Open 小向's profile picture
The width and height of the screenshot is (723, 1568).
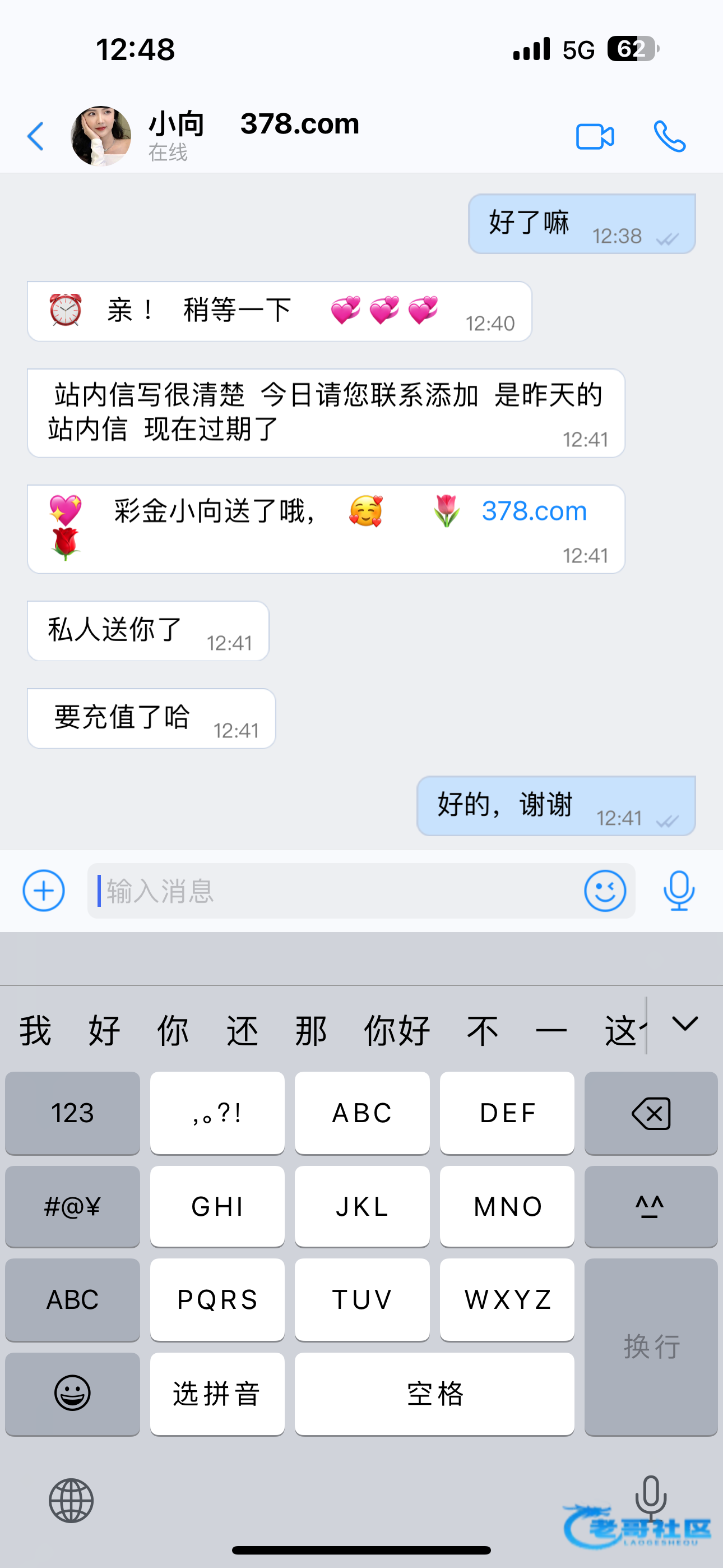coord(101,136)
